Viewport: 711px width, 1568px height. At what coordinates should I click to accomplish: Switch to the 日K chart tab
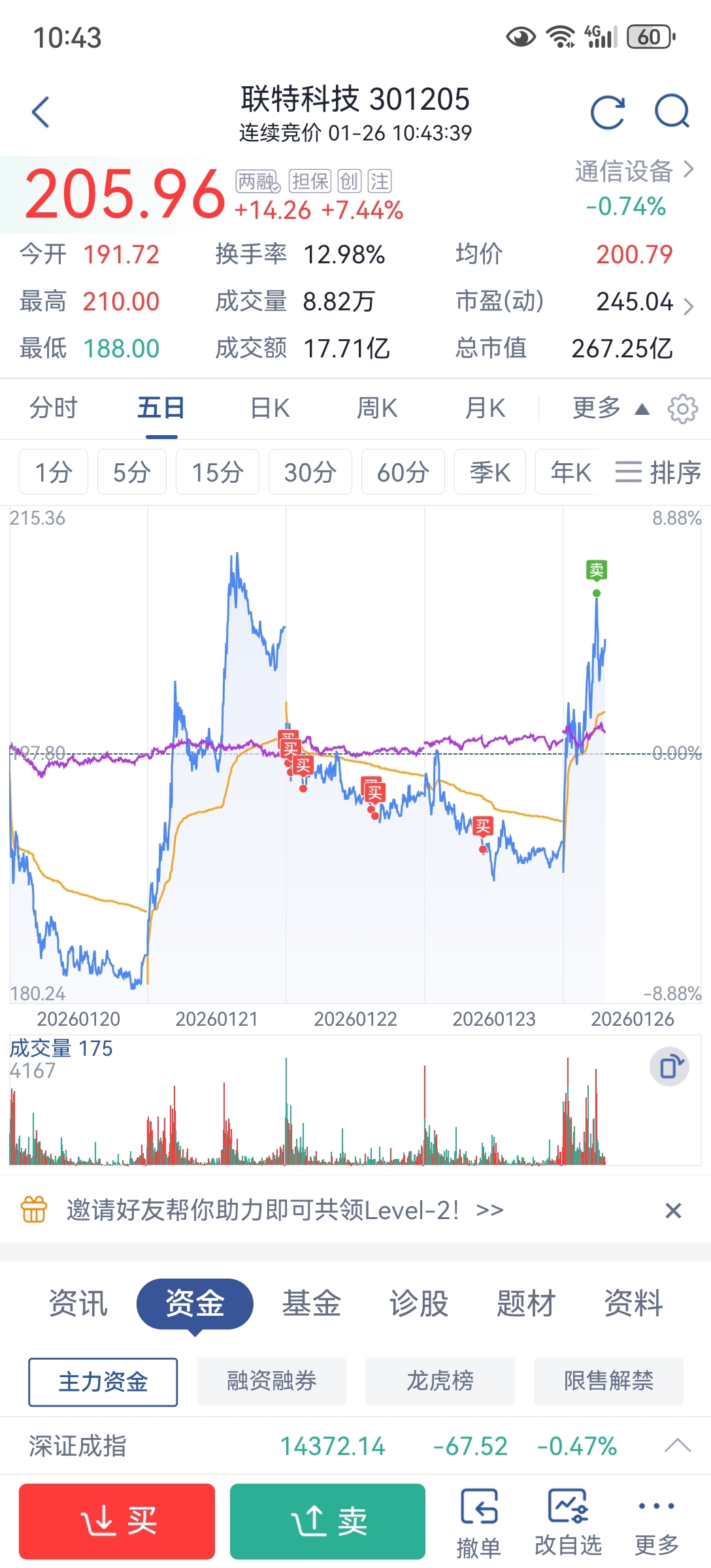point(270,408)
